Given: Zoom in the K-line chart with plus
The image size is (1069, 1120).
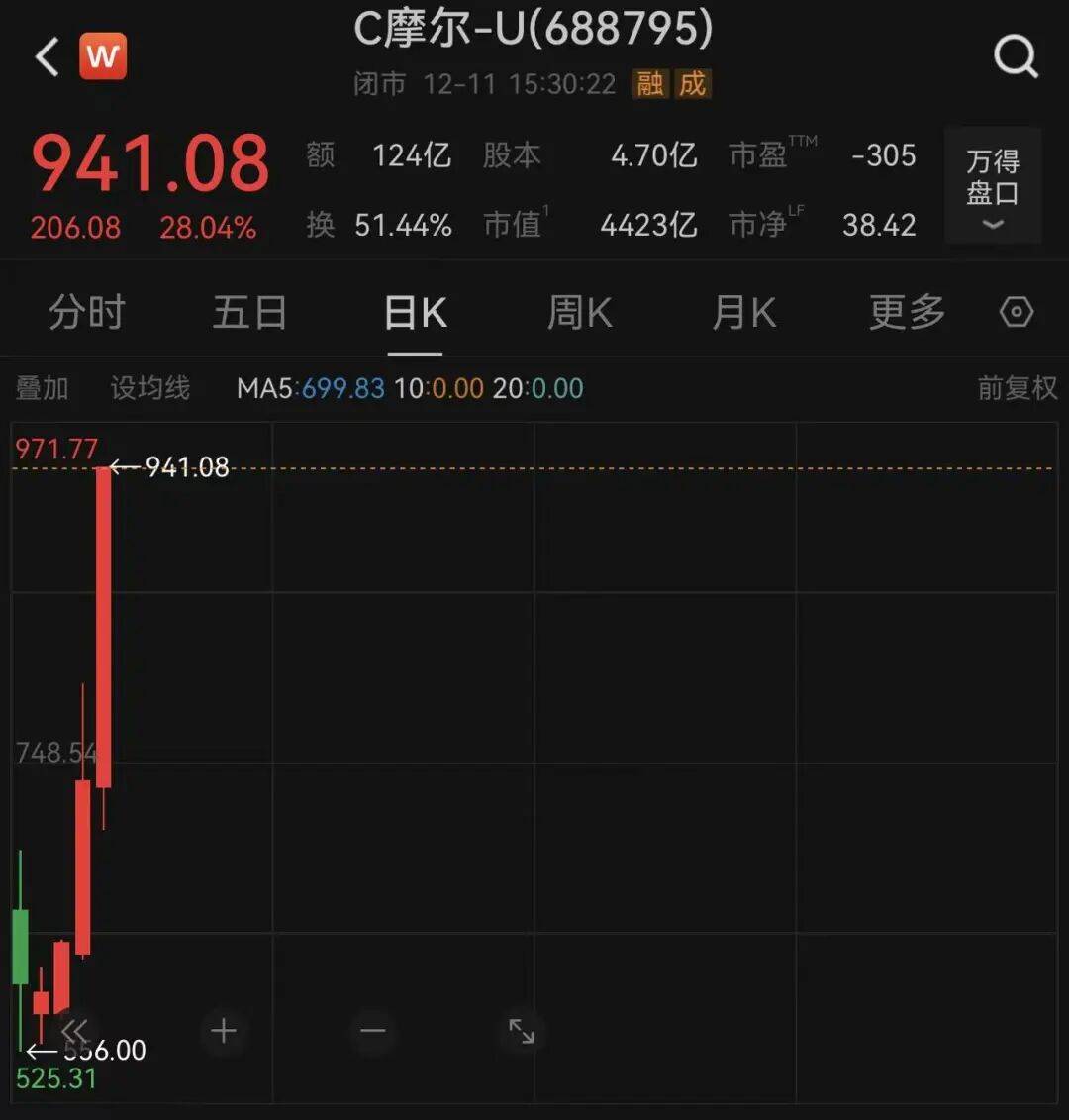Looking at the screenshot, I should (224, 1031).
